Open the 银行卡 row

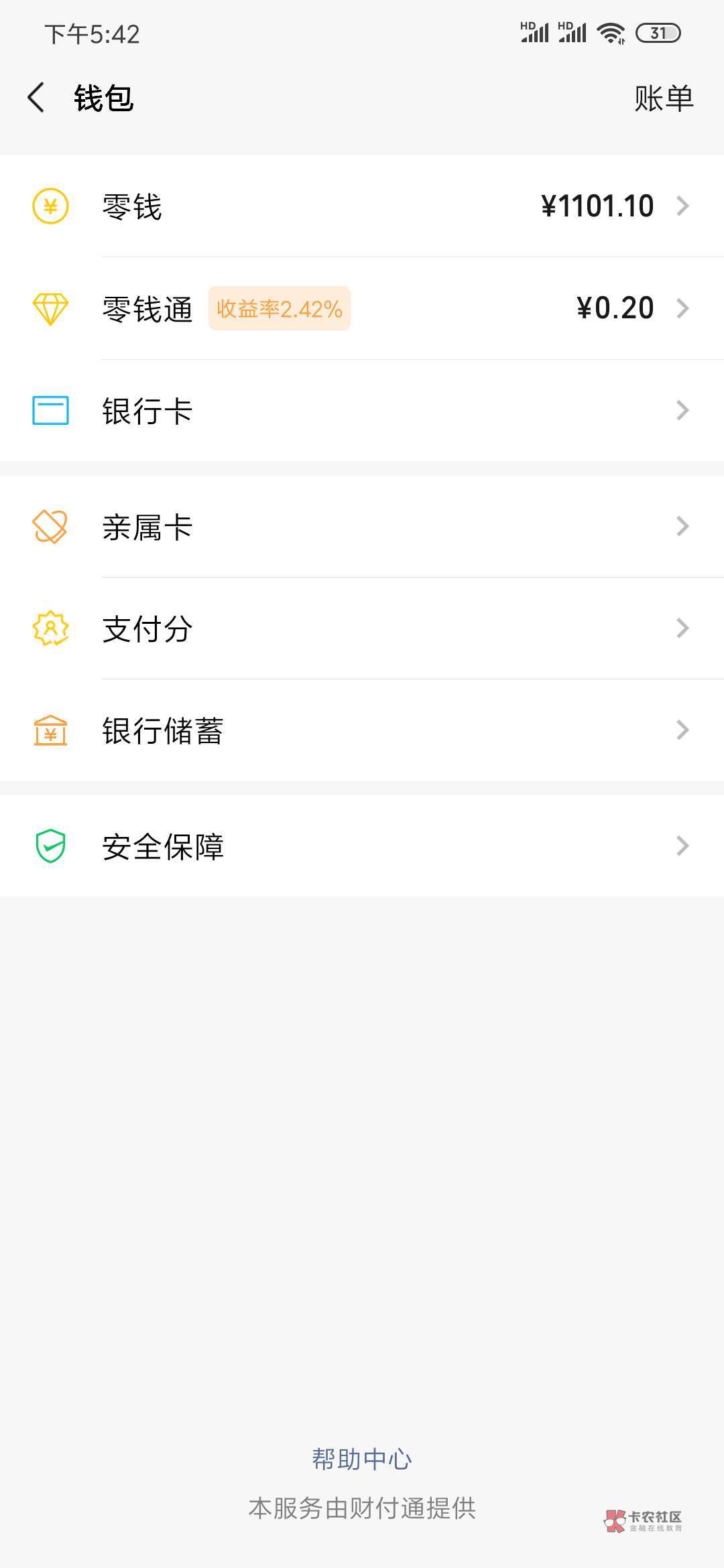click(362, 410)
